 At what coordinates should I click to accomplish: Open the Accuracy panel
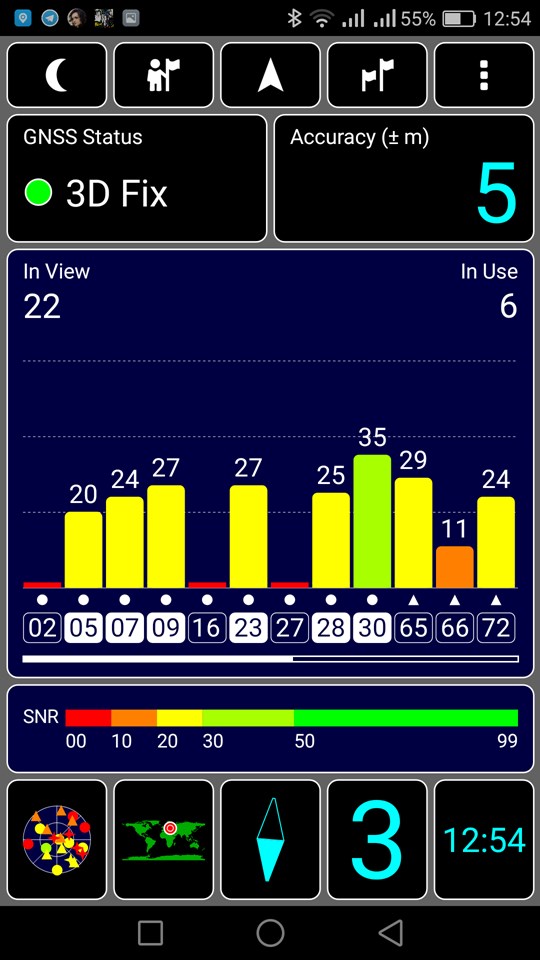403,178
